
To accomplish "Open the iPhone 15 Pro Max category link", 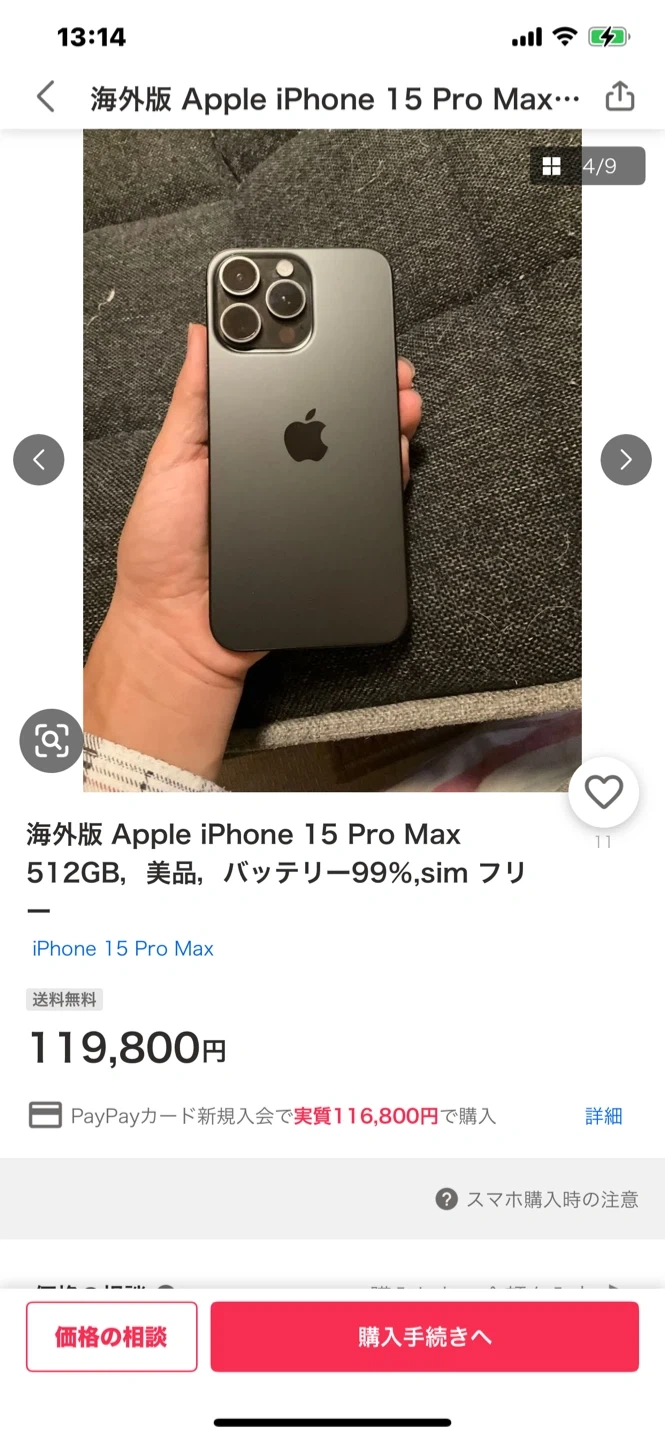I will coord(123,948).
